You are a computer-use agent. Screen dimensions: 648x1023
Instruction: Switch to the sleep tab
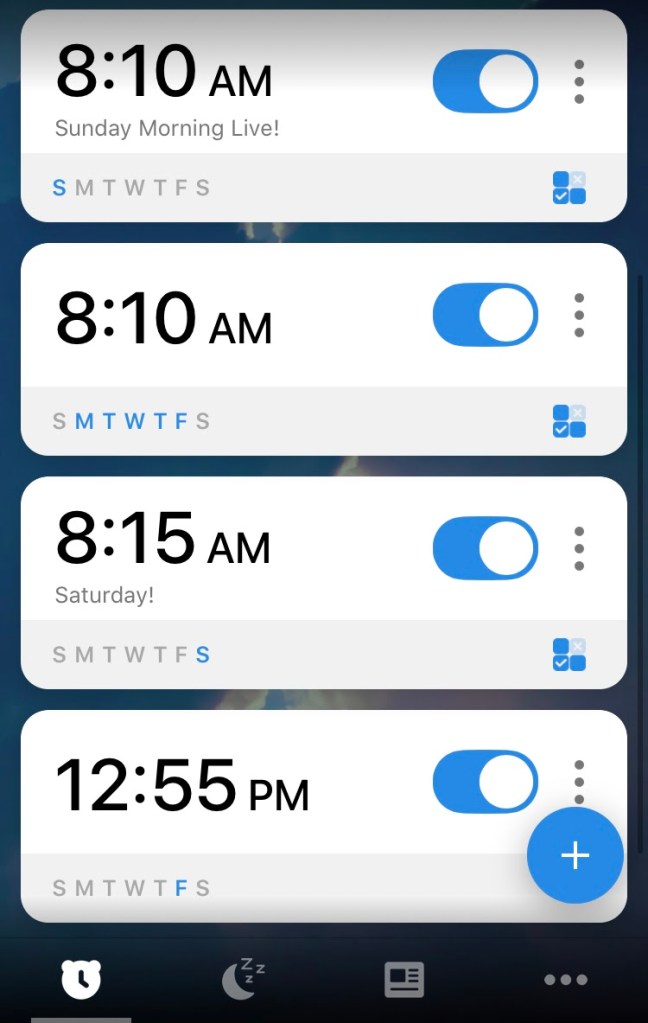[243, 979]
